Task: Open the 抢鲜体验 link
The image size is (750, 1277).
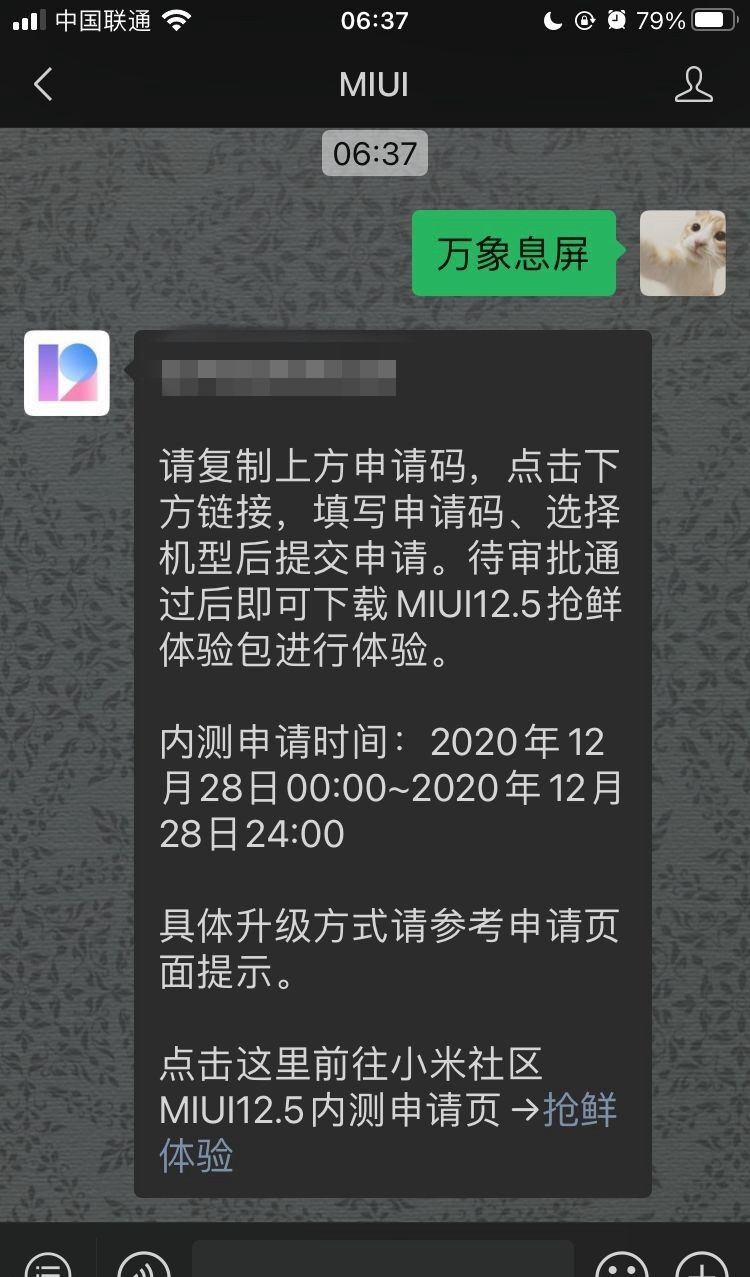Action: (x=579, y=1112)
